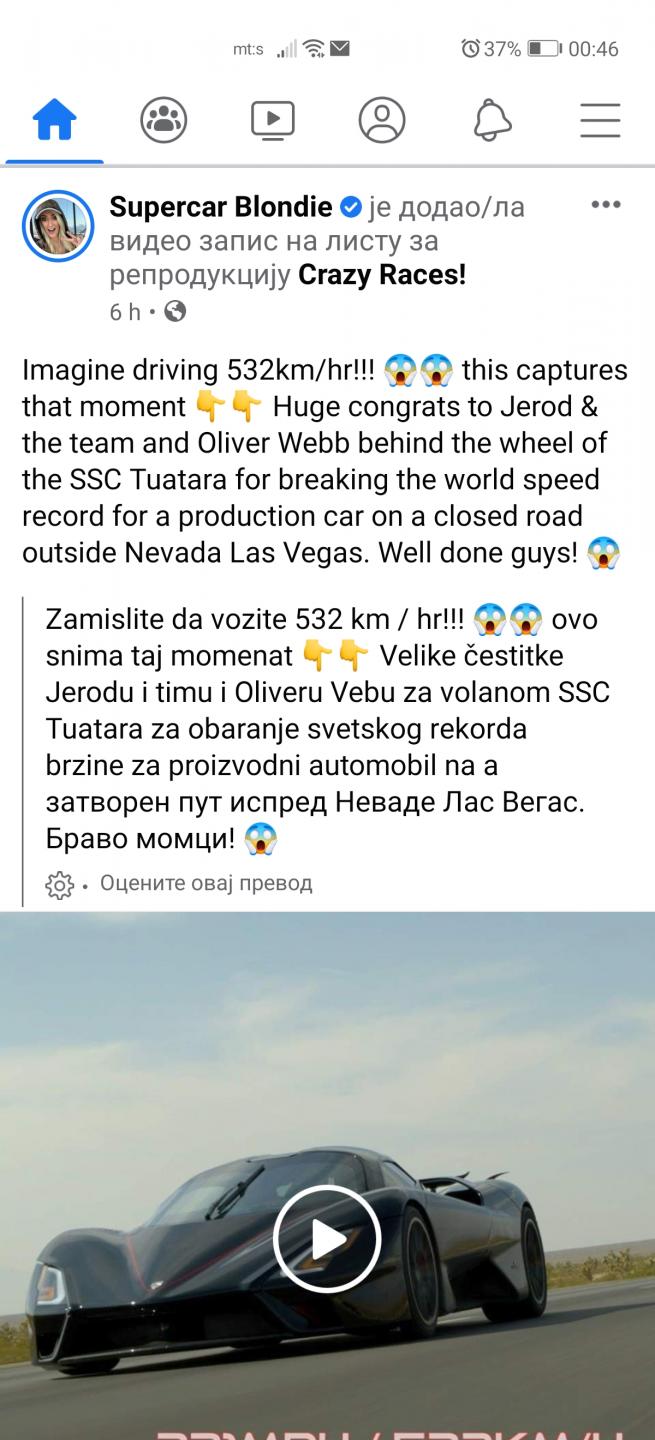Play the SSC Tuatara video
Image resolution: width=655 pixels, height=1440 pixels.
327,1239
